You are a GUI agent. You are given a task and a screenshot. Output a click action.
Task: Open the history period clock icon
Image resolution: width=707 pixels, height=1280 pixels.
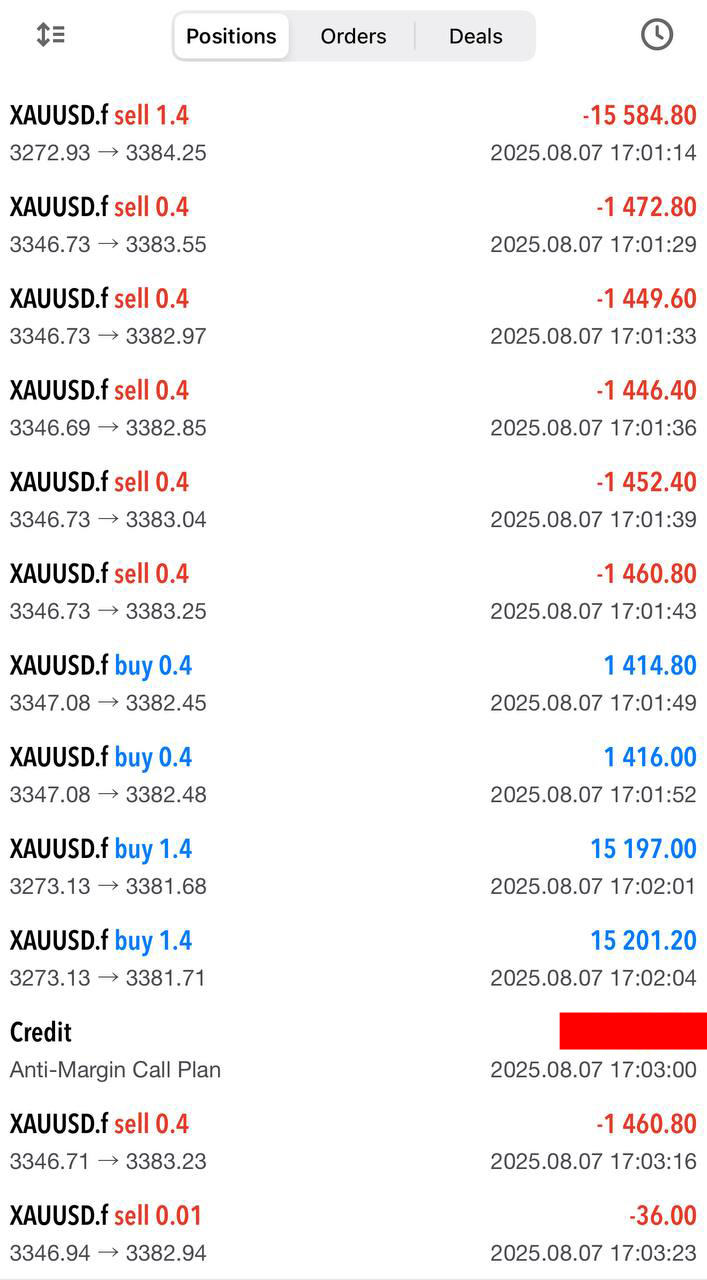[x=656, y=35]
